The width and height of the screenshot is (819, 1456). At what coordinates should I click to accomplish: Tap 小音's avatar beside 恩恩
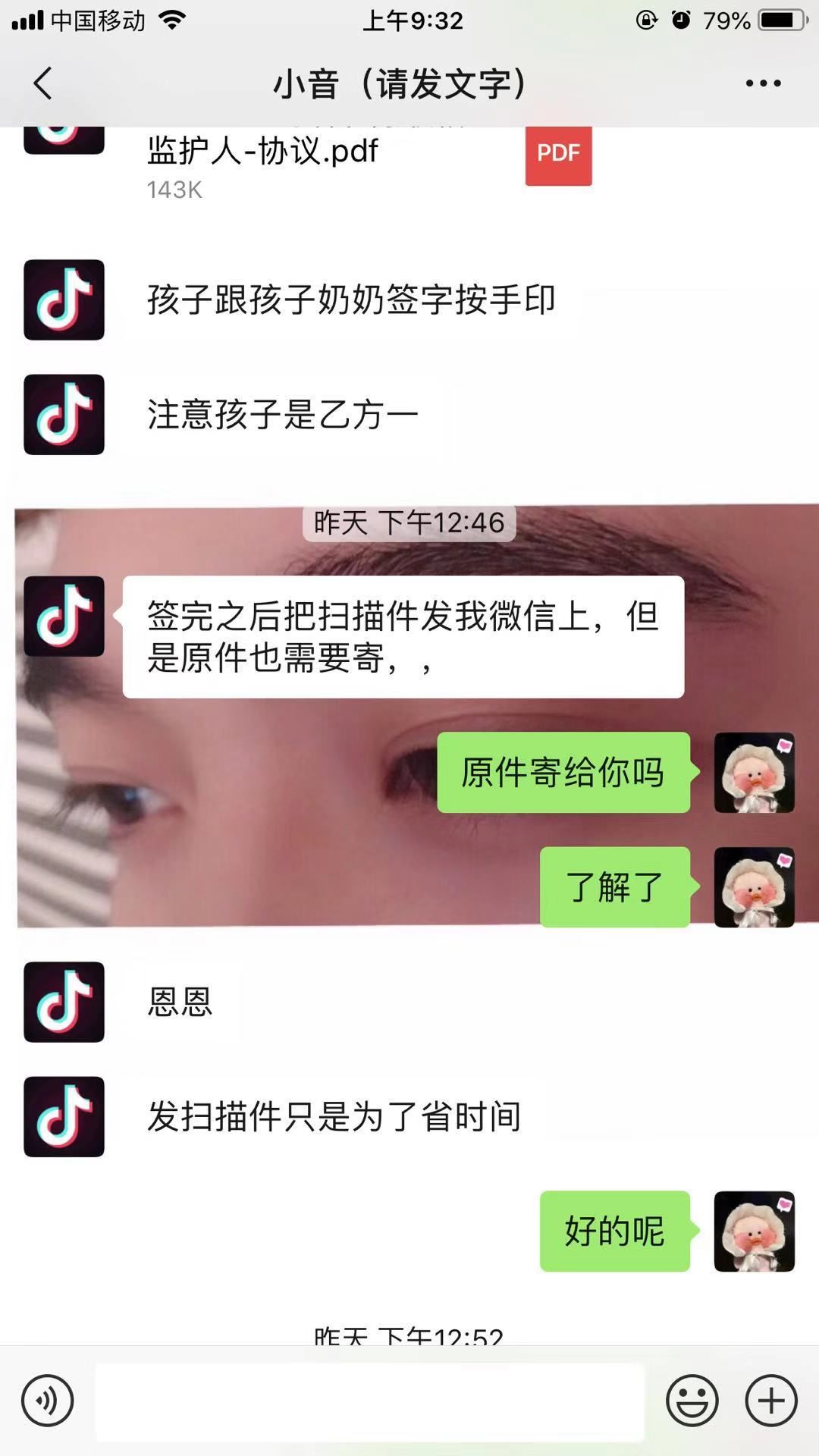pyautogui.click(x=64, y=1002)
